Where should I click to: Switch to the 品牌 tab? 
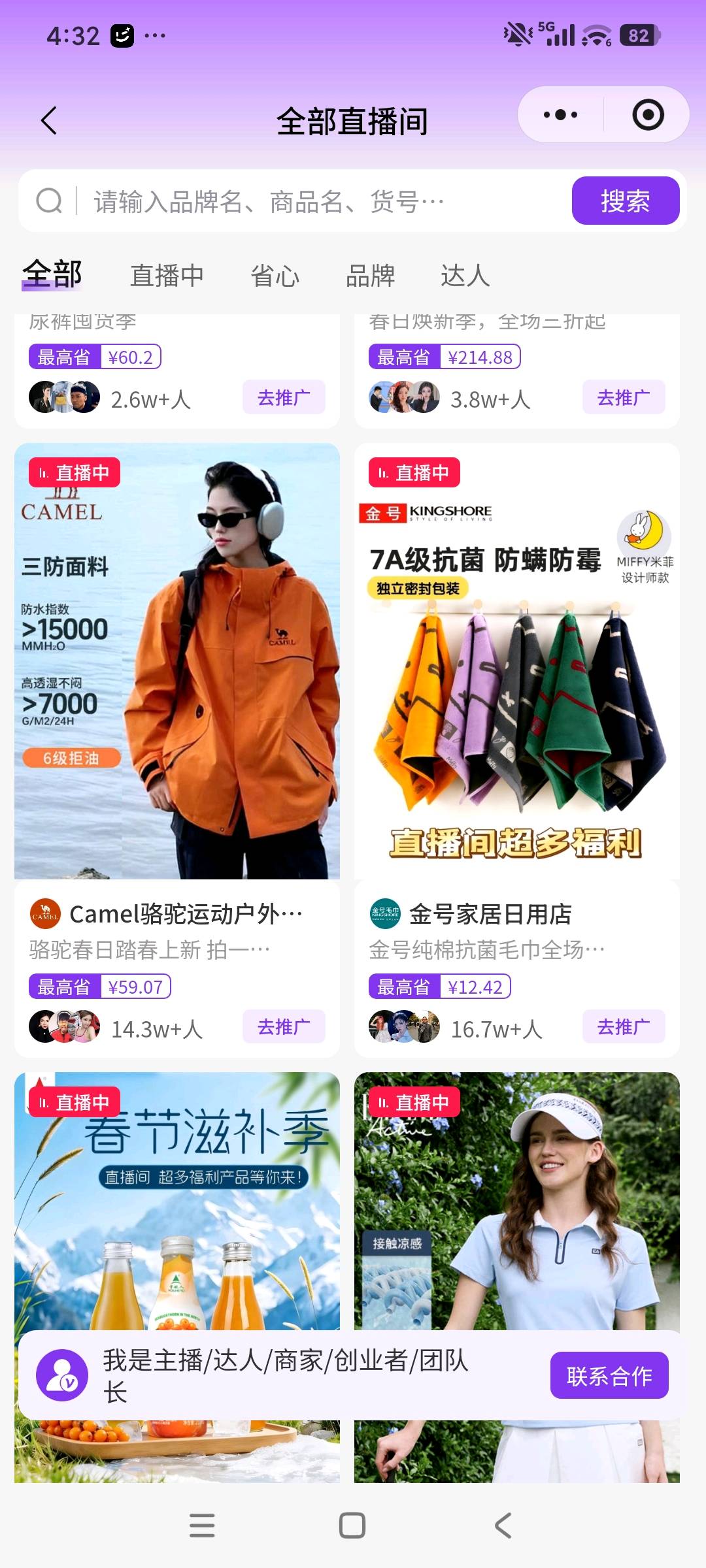(371, 276)
